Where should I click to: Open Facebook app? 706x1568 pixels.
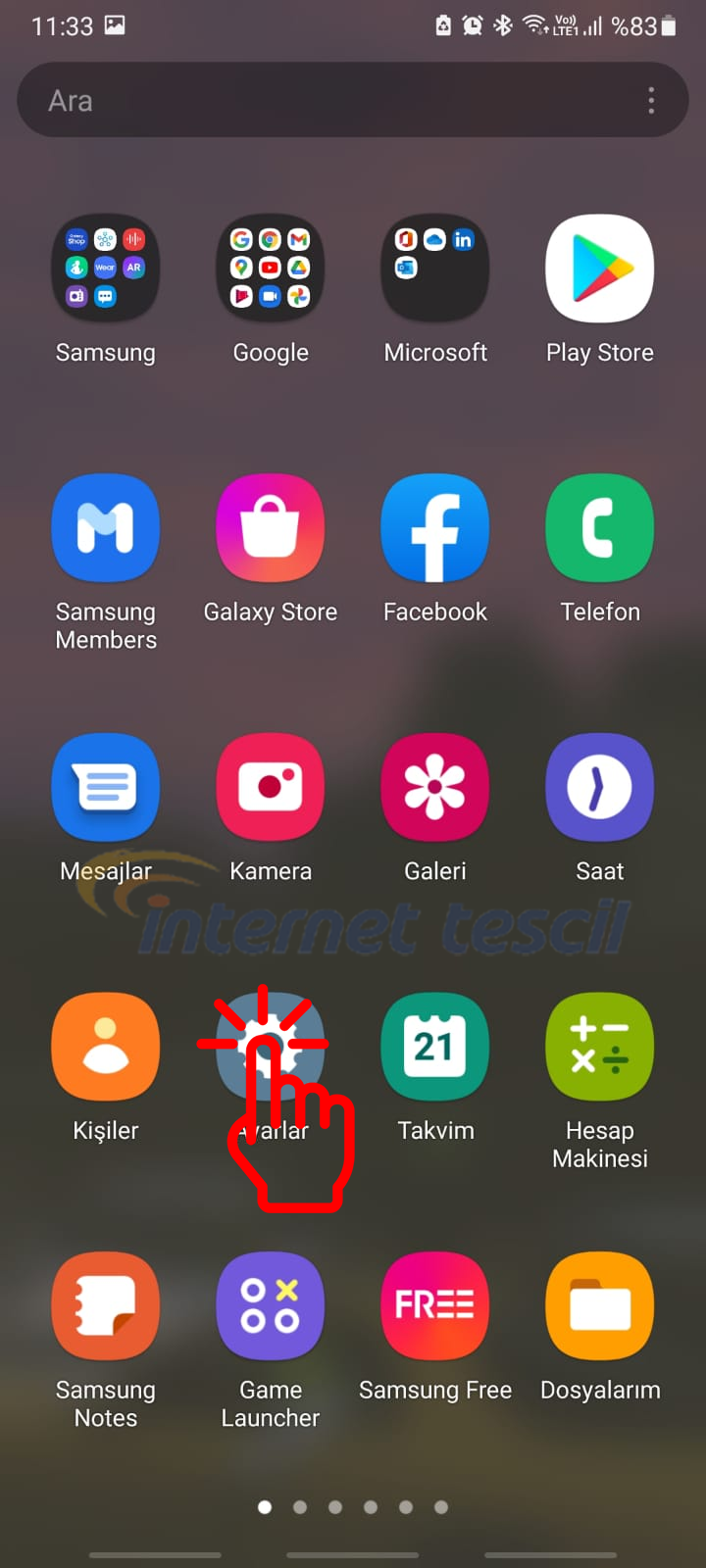tap(435, 528)
